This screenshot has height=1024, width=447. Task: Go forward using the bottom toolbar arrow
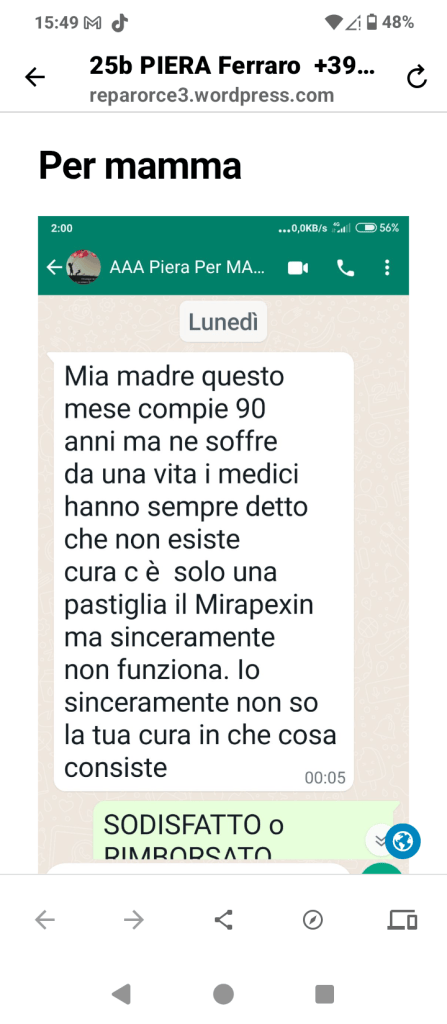tap(134, 920)
